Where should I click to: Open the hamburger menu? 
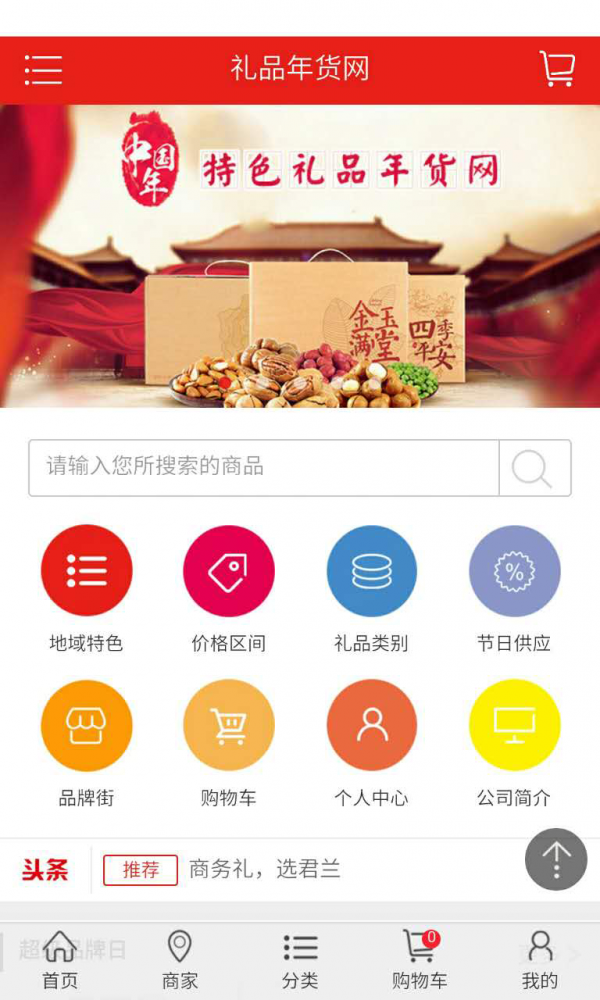(x=43, y=70)
